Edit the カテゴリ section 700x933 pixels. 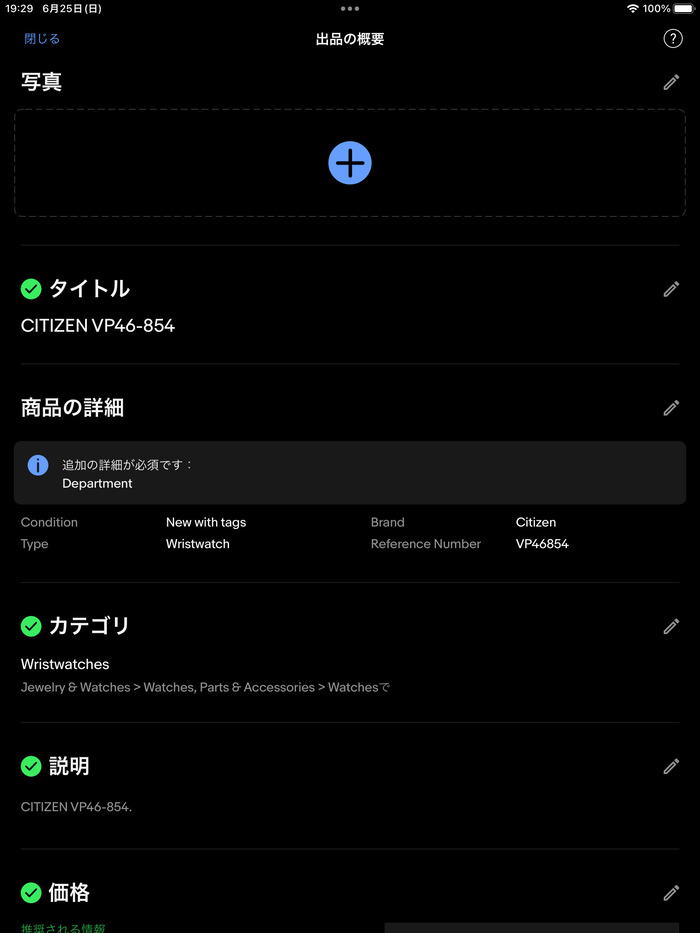click(671, 626)
